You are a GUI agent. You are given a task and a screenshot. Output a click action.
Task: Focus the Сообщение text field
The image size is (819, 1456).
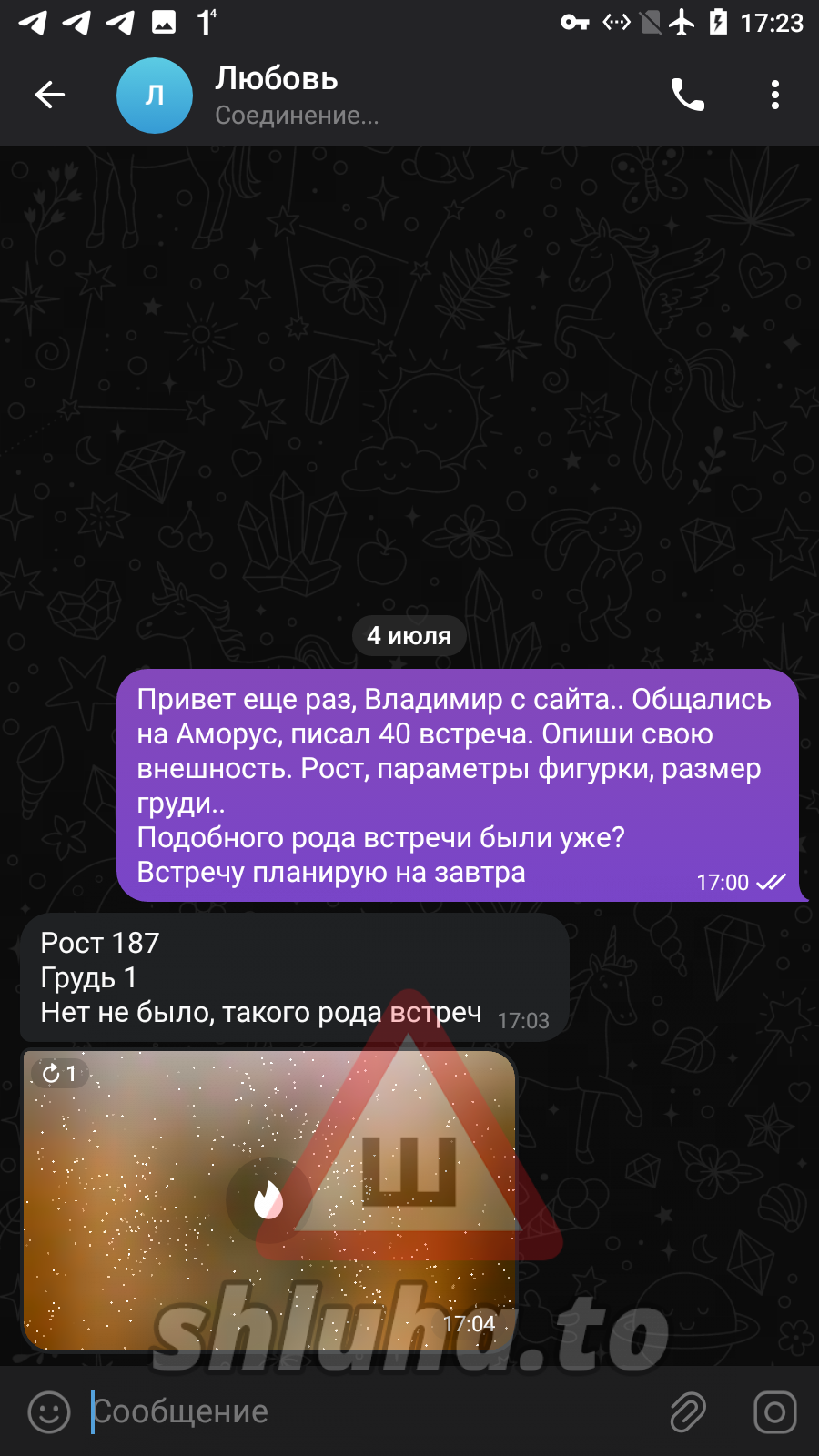364,1412
